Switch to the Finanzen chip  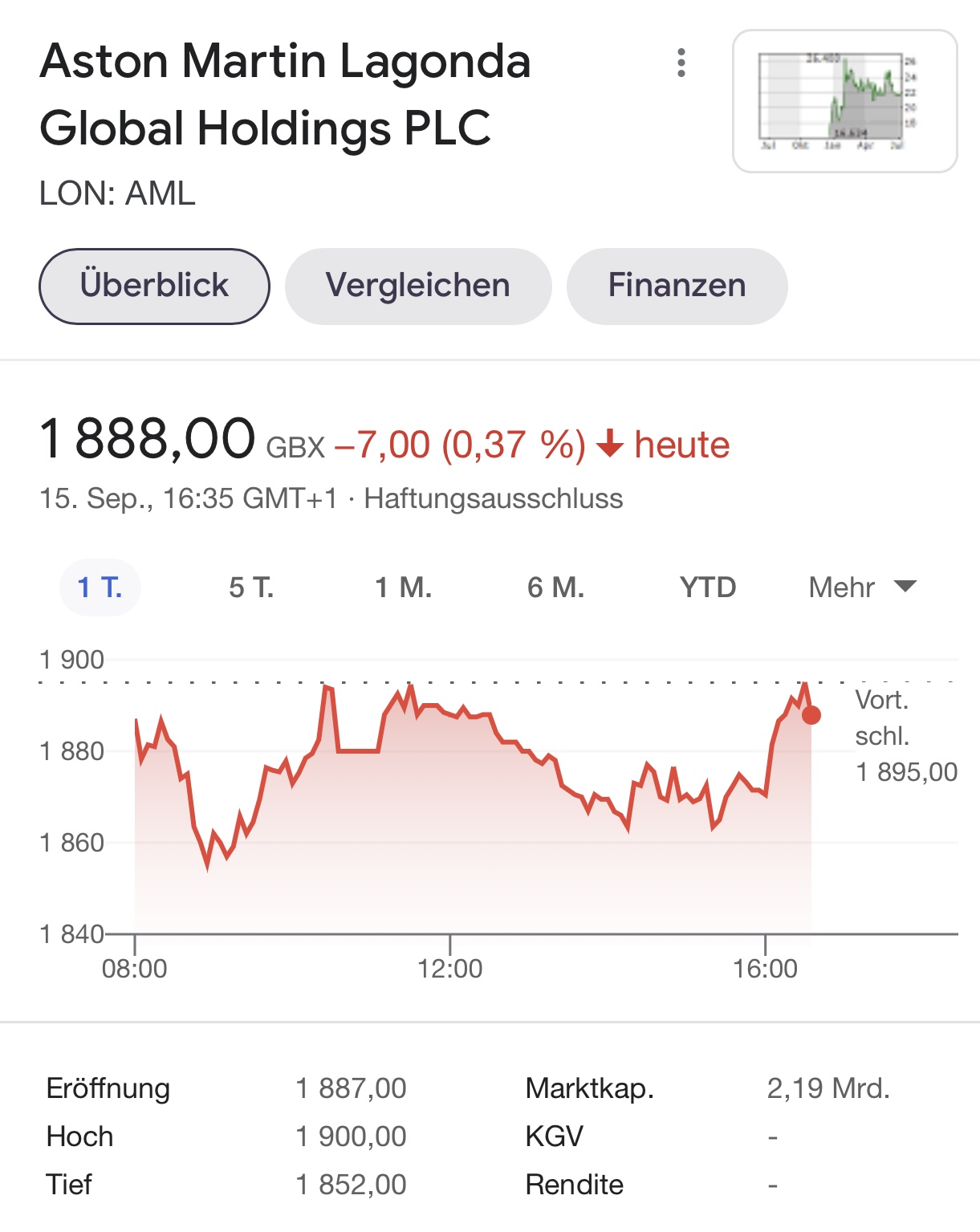click(677, 286)
